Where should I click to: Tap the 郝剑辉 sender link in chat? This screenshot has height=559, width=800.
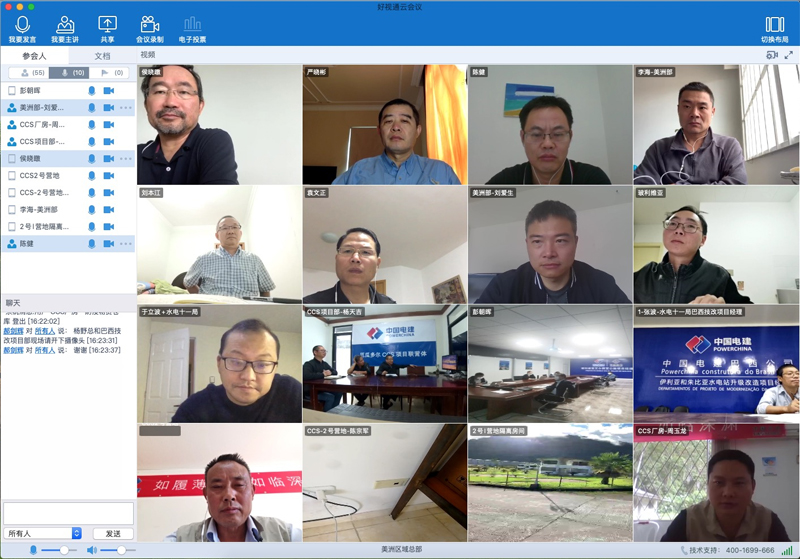pyautogui.click(x=13, y=329)
